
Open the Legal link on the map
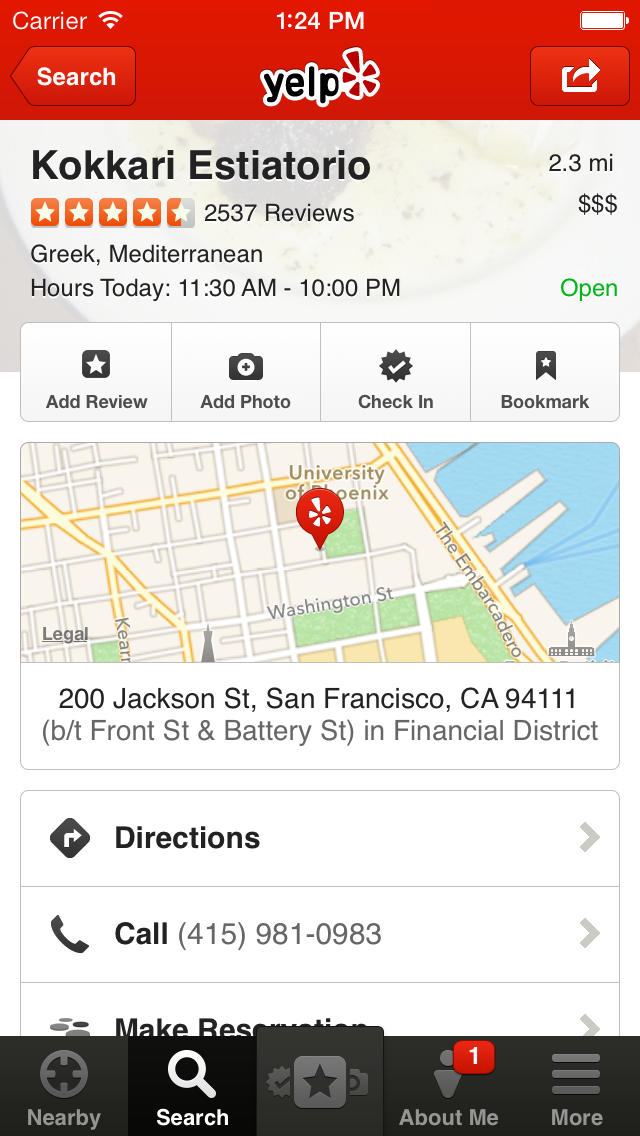[65, 634]
